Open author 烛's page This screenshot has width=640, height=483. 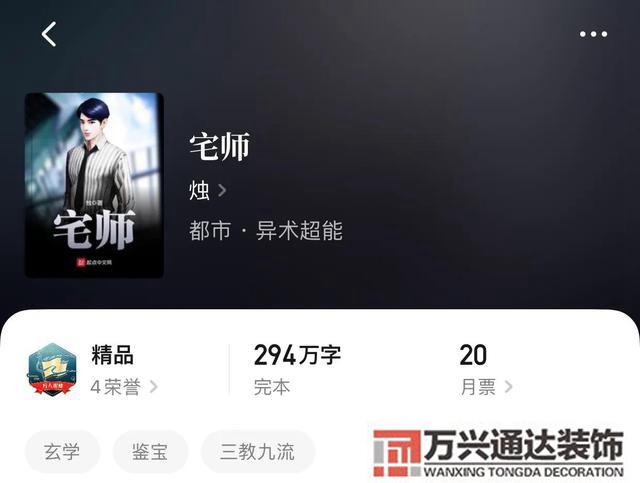[x=207, y=190]
